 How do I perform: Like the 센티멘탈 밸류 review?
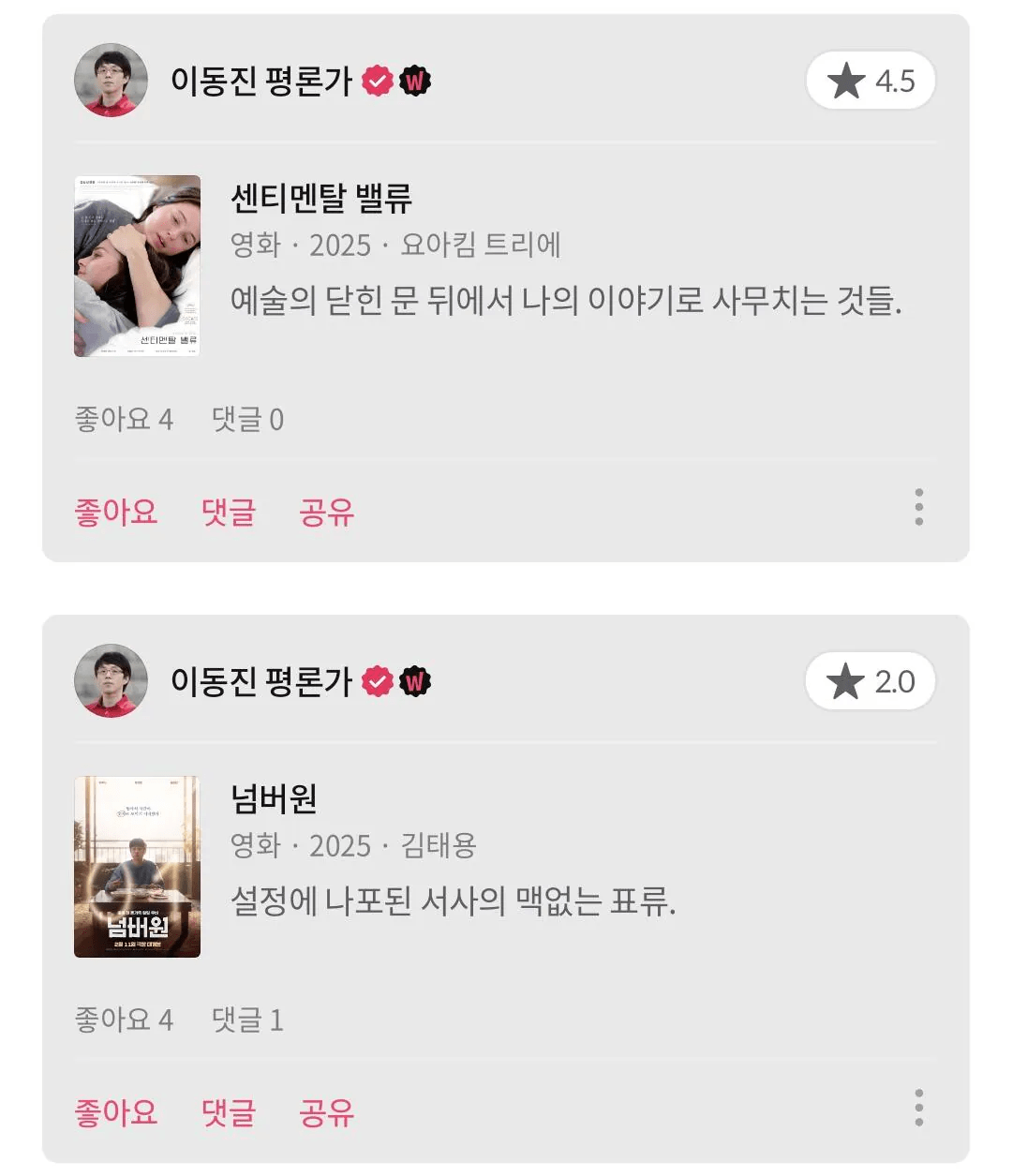tap(116, 513)
